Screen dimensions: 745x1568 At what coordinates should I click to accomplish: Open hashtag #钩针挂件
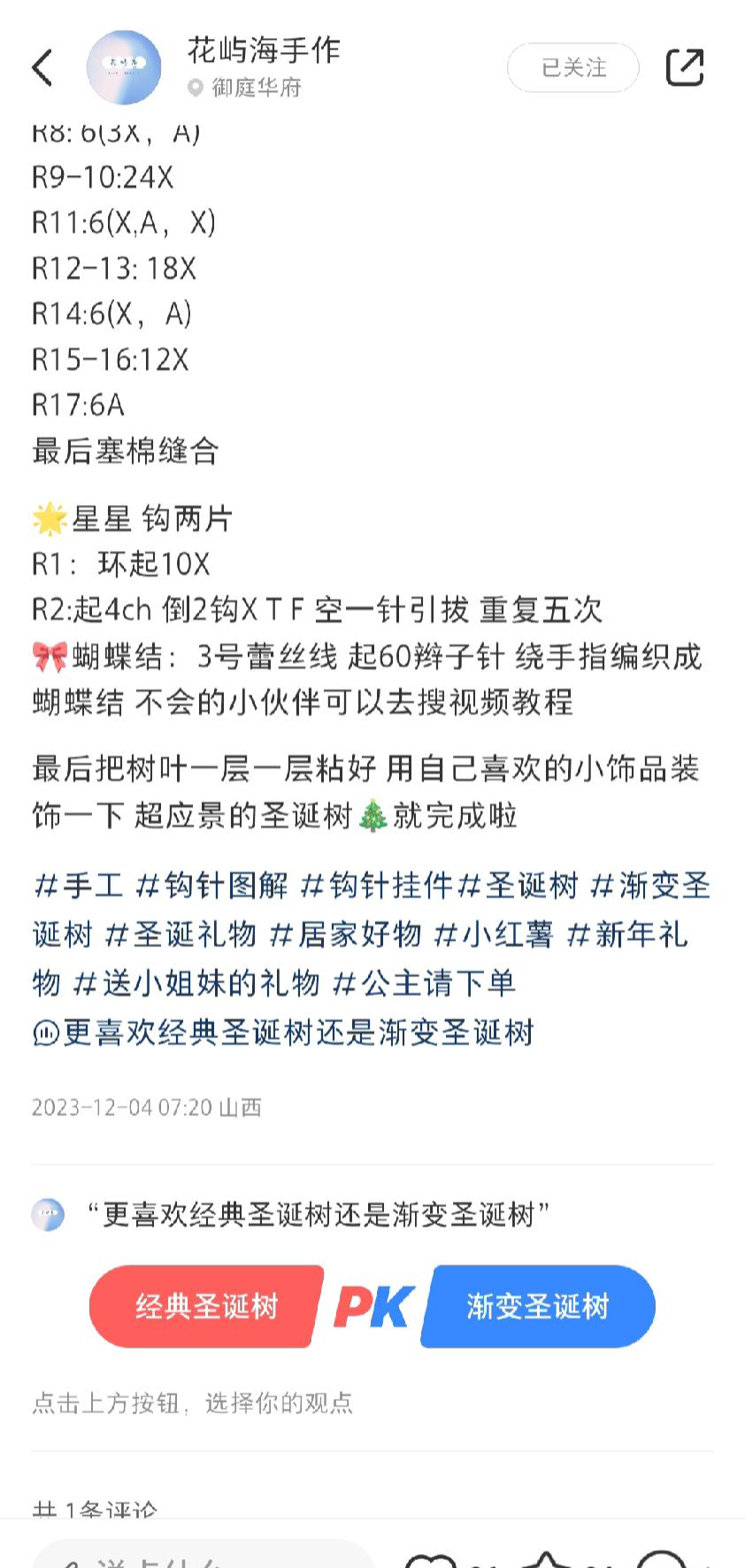(378, 885)
